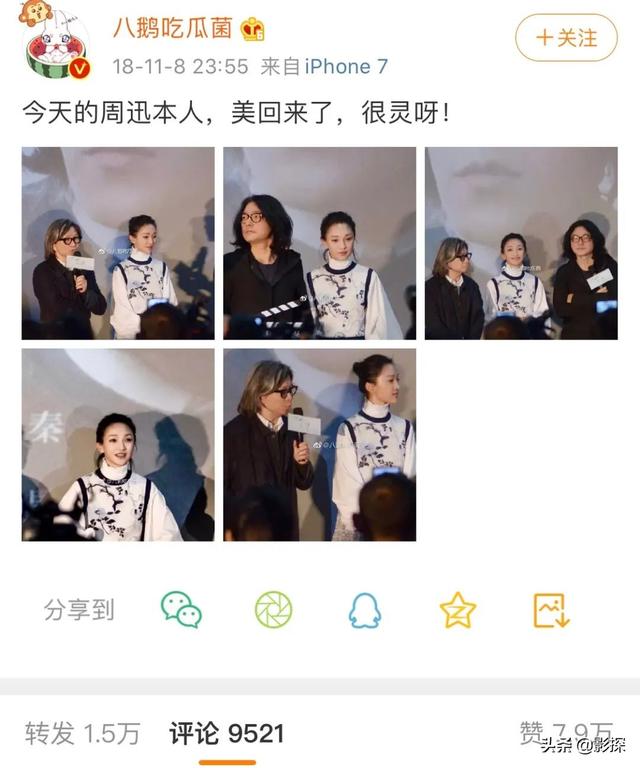The height and width of the screenshot is (768, 640).
Task: Switch to the 赞 likes tab
Action: point(565,733)
